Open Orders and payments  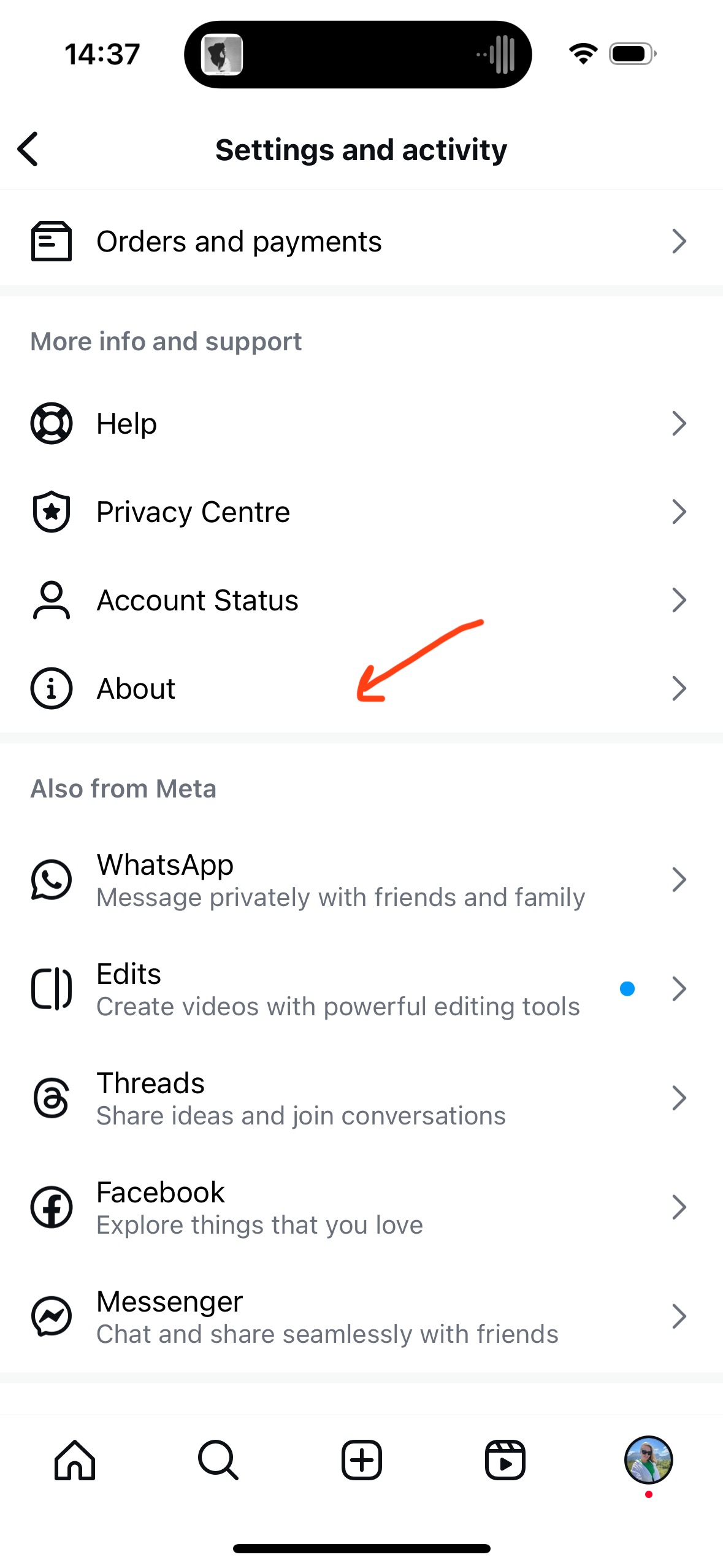point(361,241)
